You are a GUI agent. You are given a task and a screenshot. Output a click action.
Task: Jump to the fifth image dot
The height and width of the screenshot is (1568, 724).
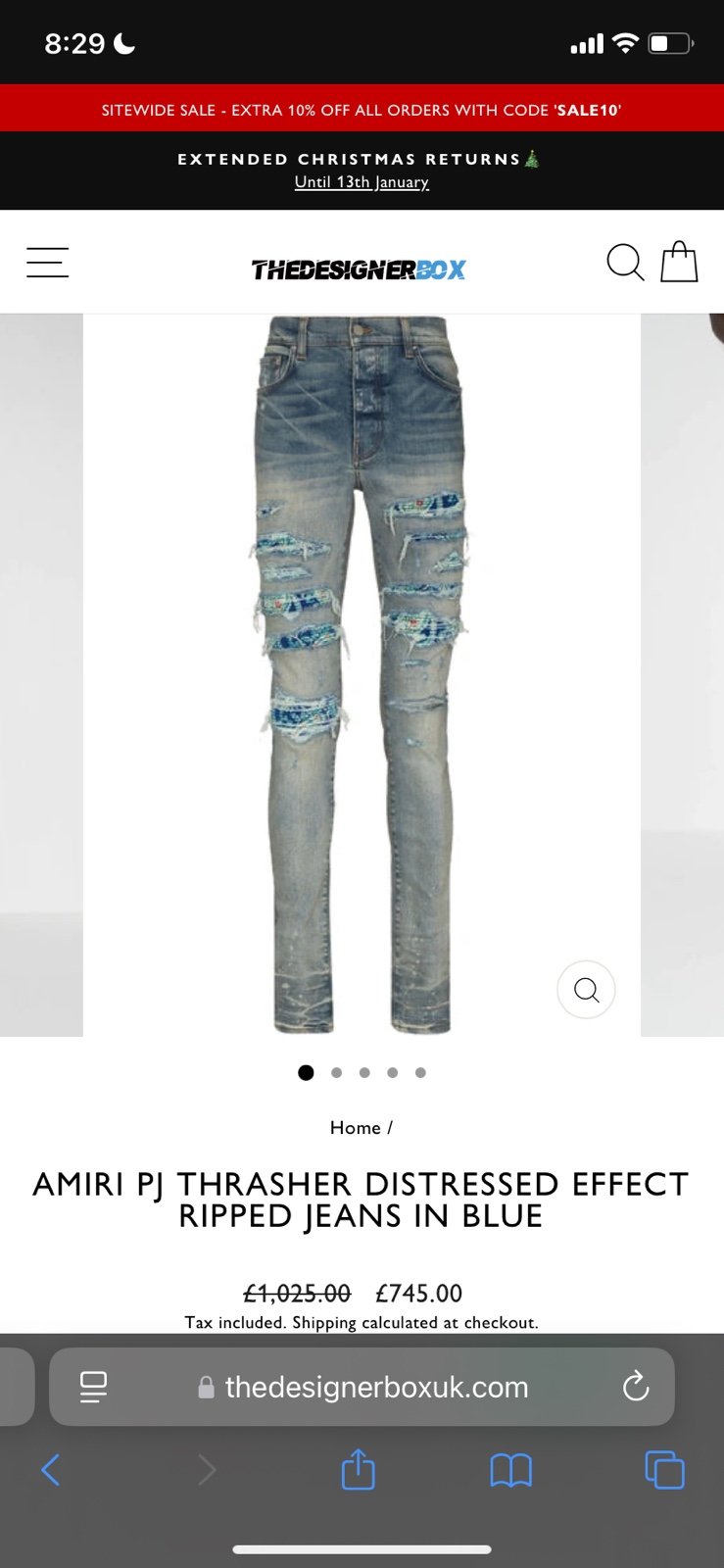[x=420, y=1073]
